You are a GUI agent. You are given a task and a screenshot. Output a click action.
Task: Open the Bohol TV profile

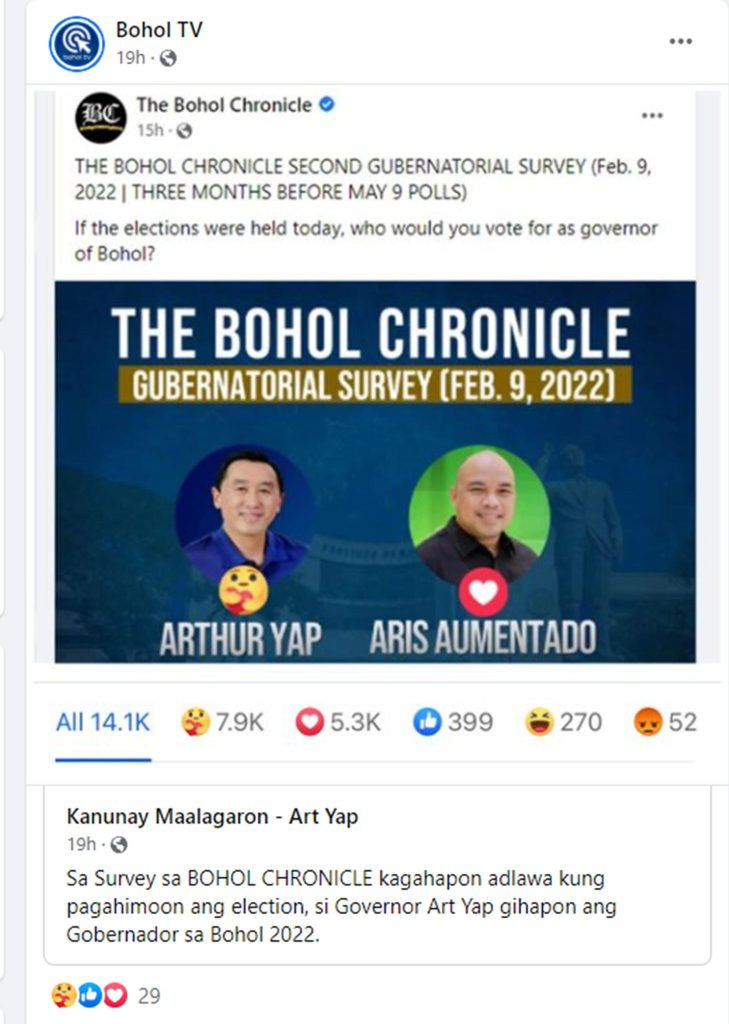[x=159, y=30]
